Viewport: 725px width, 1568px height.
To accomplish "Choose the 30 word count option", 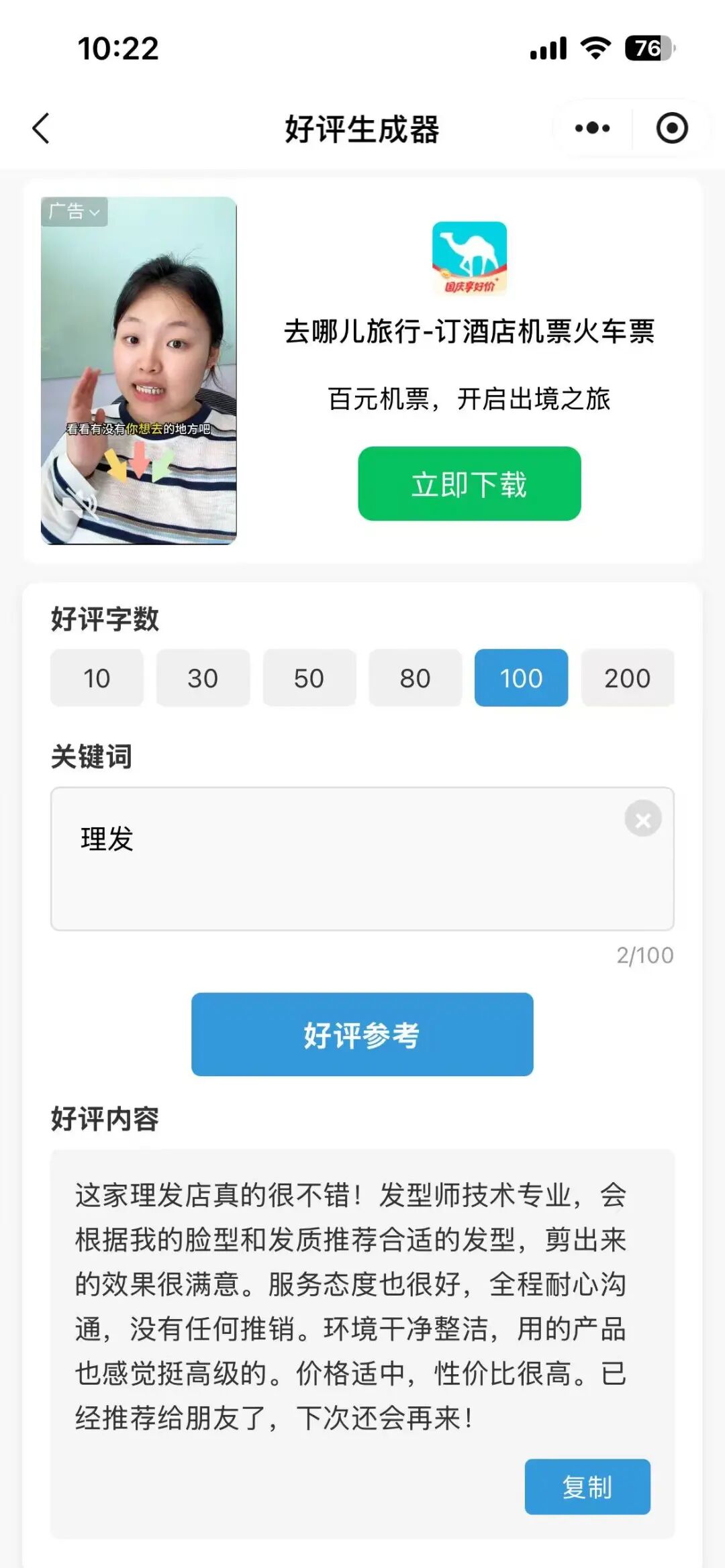I will click(x=203, y=678).
